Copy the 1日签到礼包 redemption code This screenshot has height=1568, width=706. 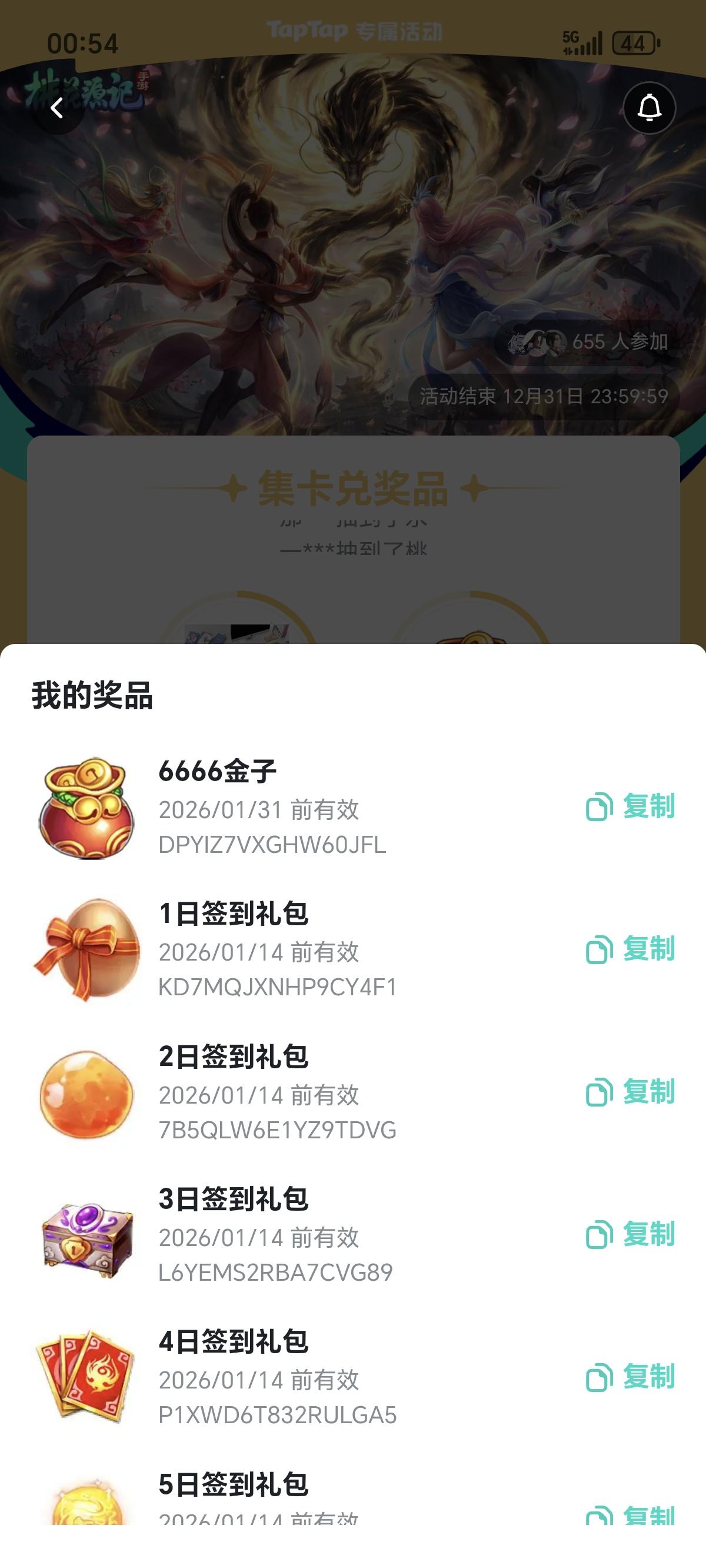click(x=630, y=949)
